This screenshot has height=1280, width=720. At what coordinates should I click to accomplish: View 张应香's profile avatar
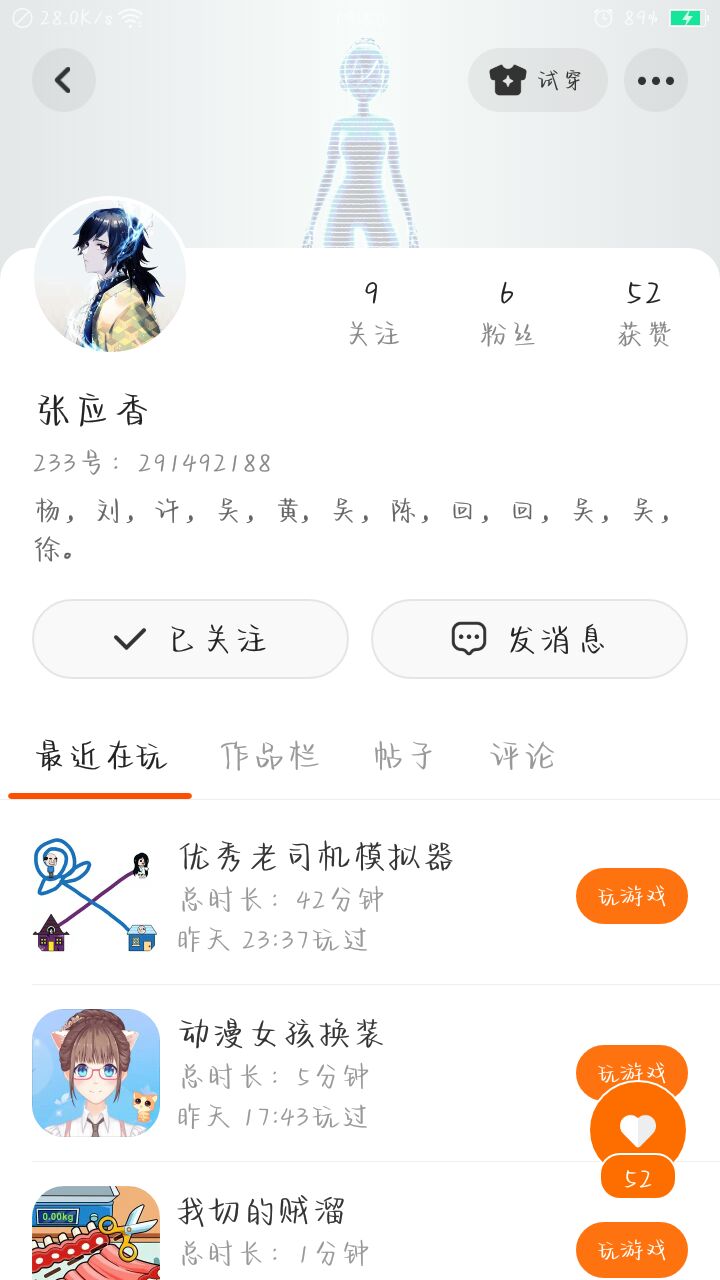point(110,274)
